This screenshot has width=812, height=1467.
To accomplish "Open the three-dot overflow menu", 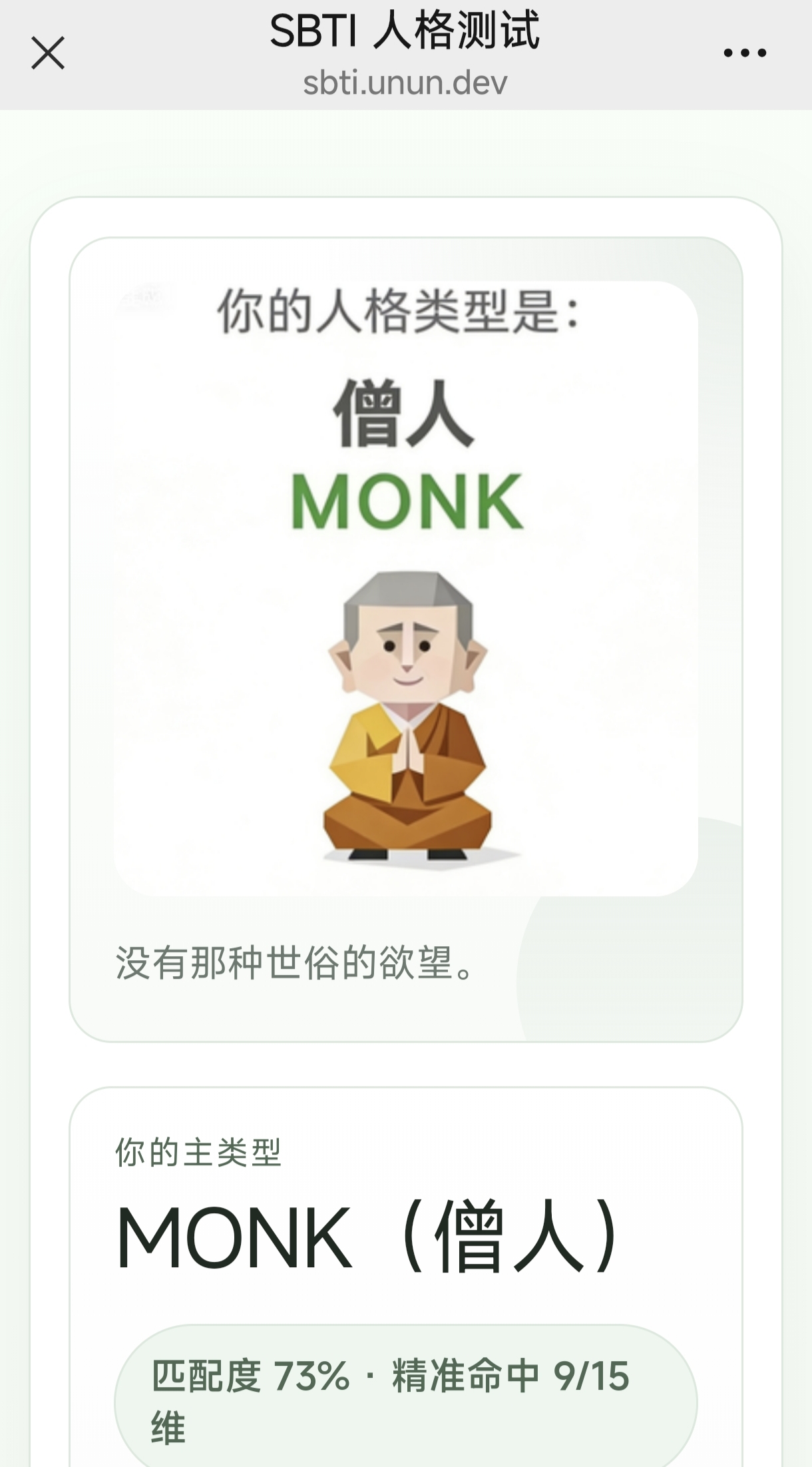I will point(745,53).
